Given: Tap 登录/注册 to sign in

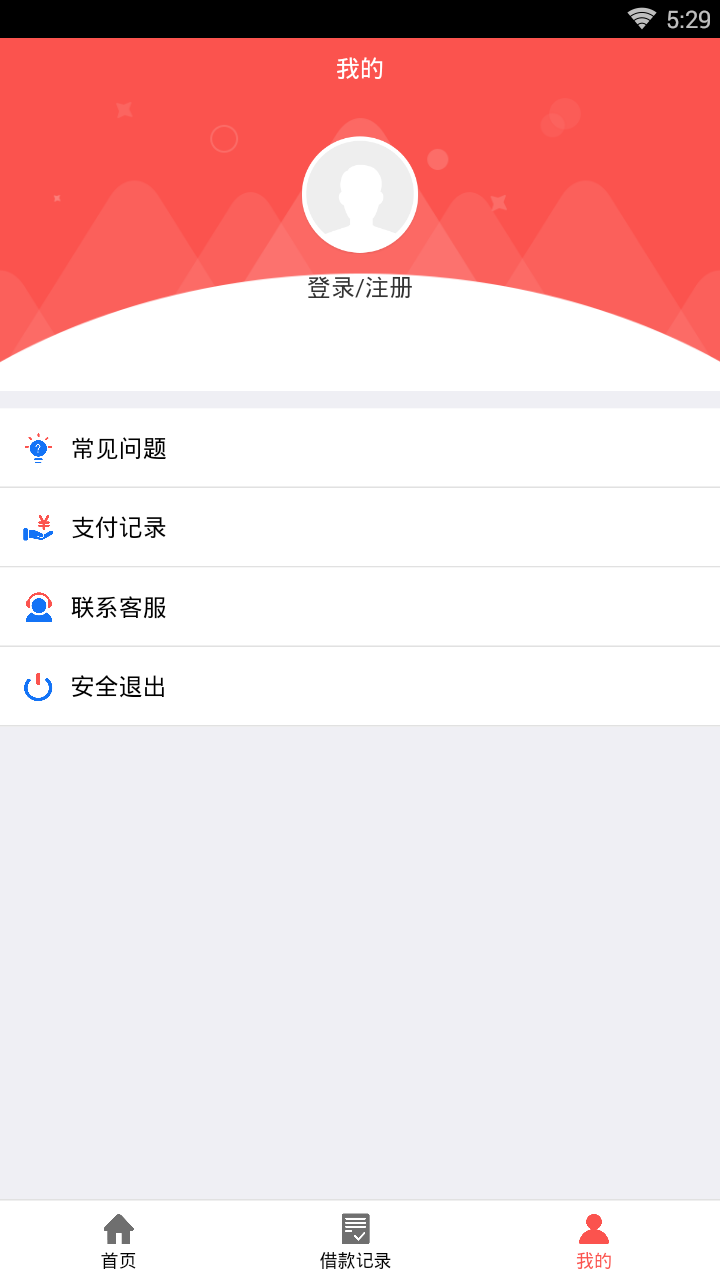Looking at the screenshot, I should [360, 288].
